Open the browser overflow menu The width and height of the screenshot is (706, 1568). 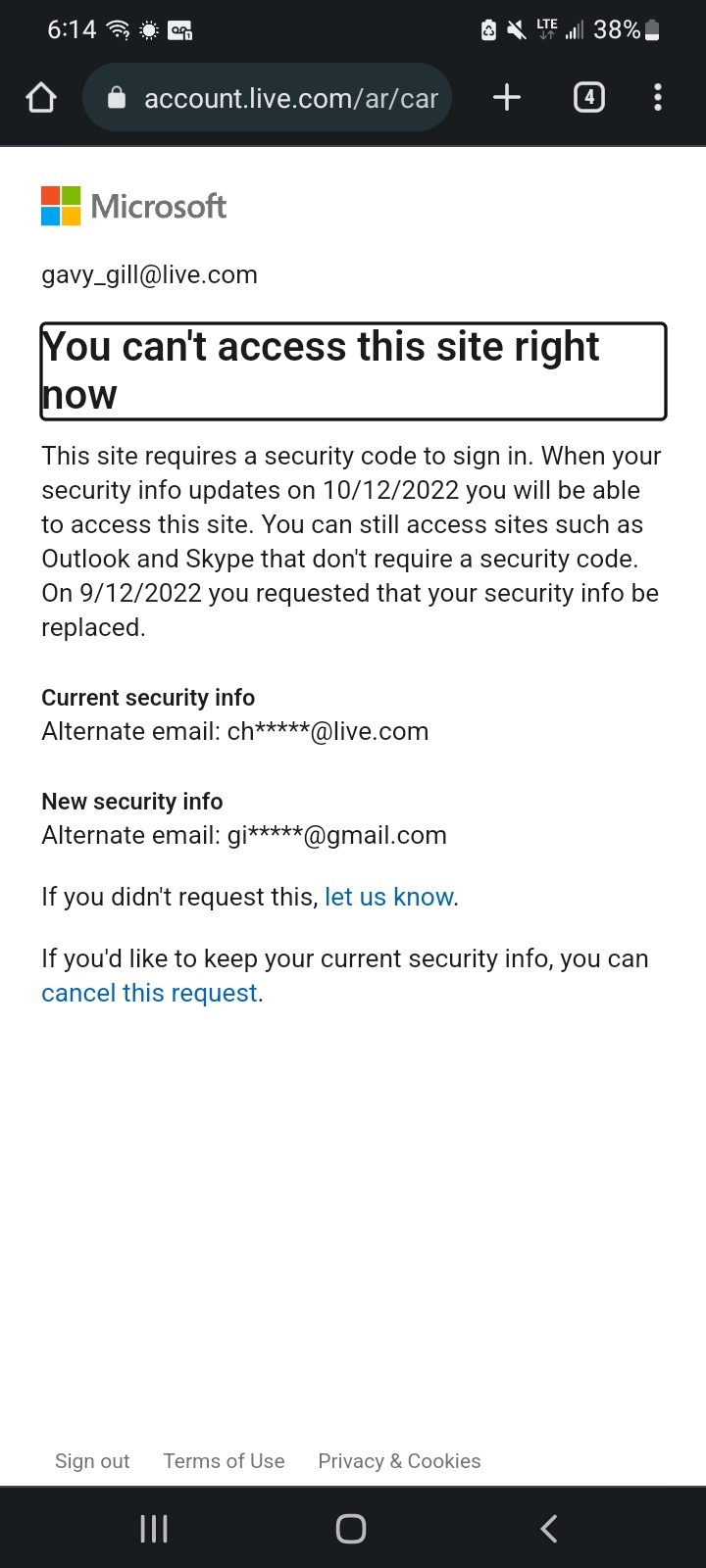[657, 97]
